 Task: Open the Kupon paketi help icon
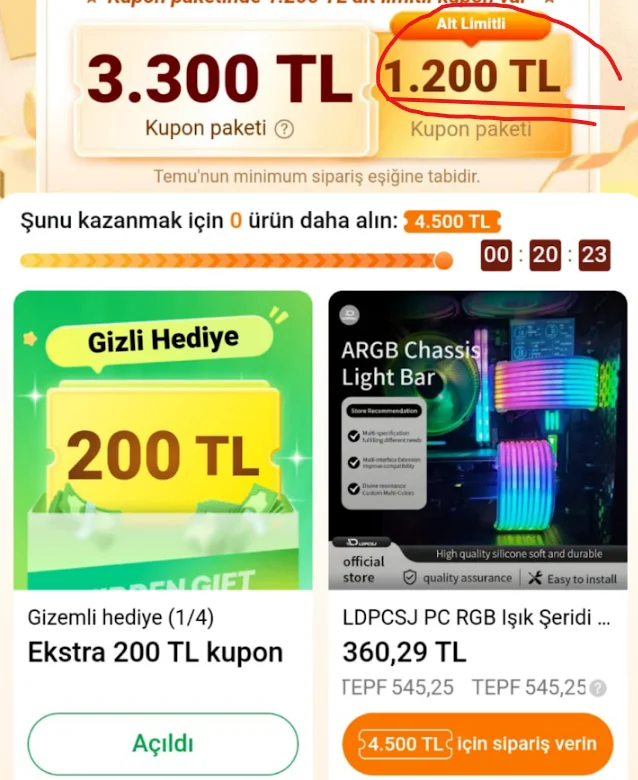(285, 128)
